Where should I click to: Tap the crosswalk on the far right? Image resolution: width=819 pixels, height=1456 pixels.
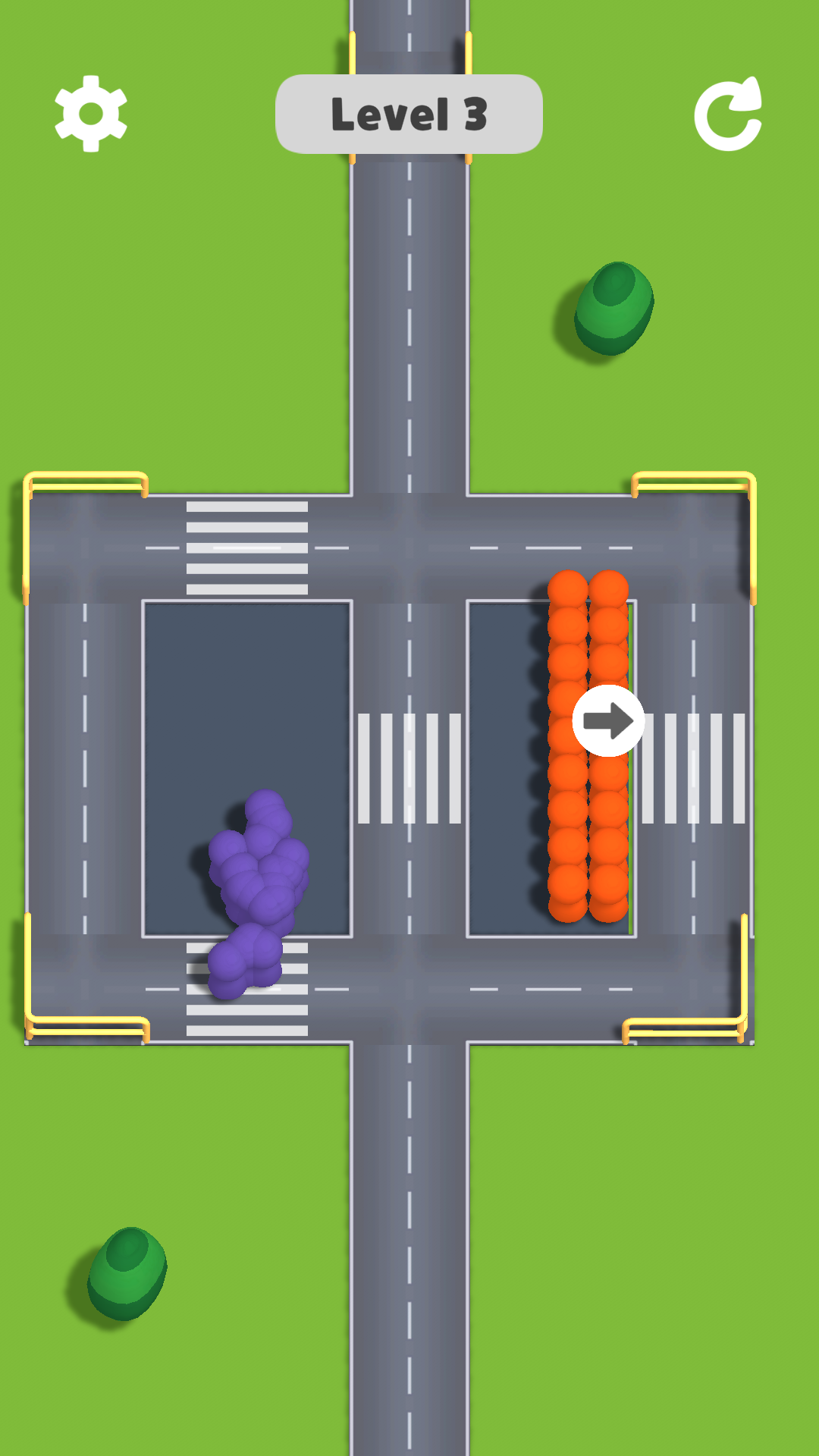pyautogui.click(x=694, y=766)
